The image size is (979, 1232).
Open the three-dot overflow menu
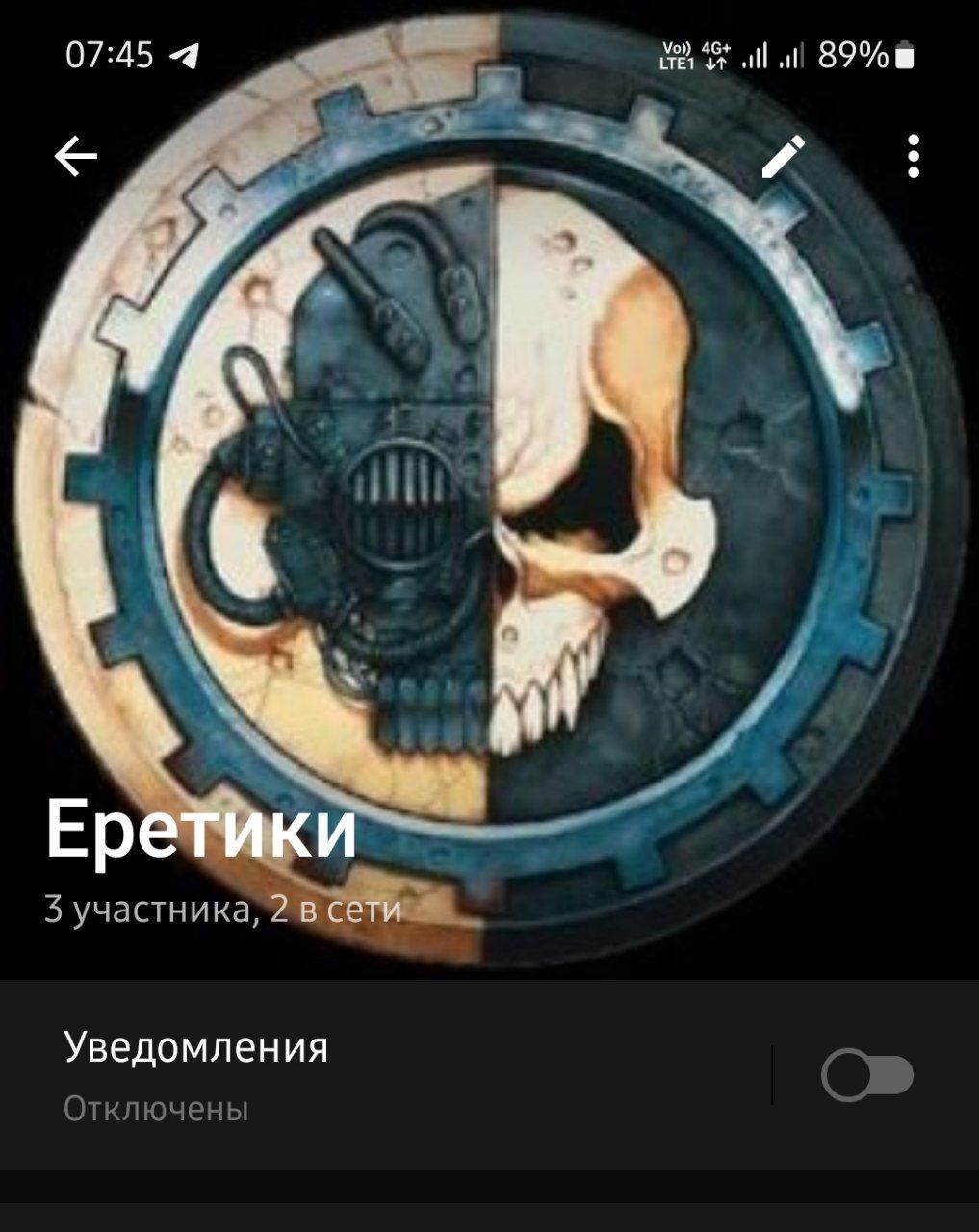(913, 156)
